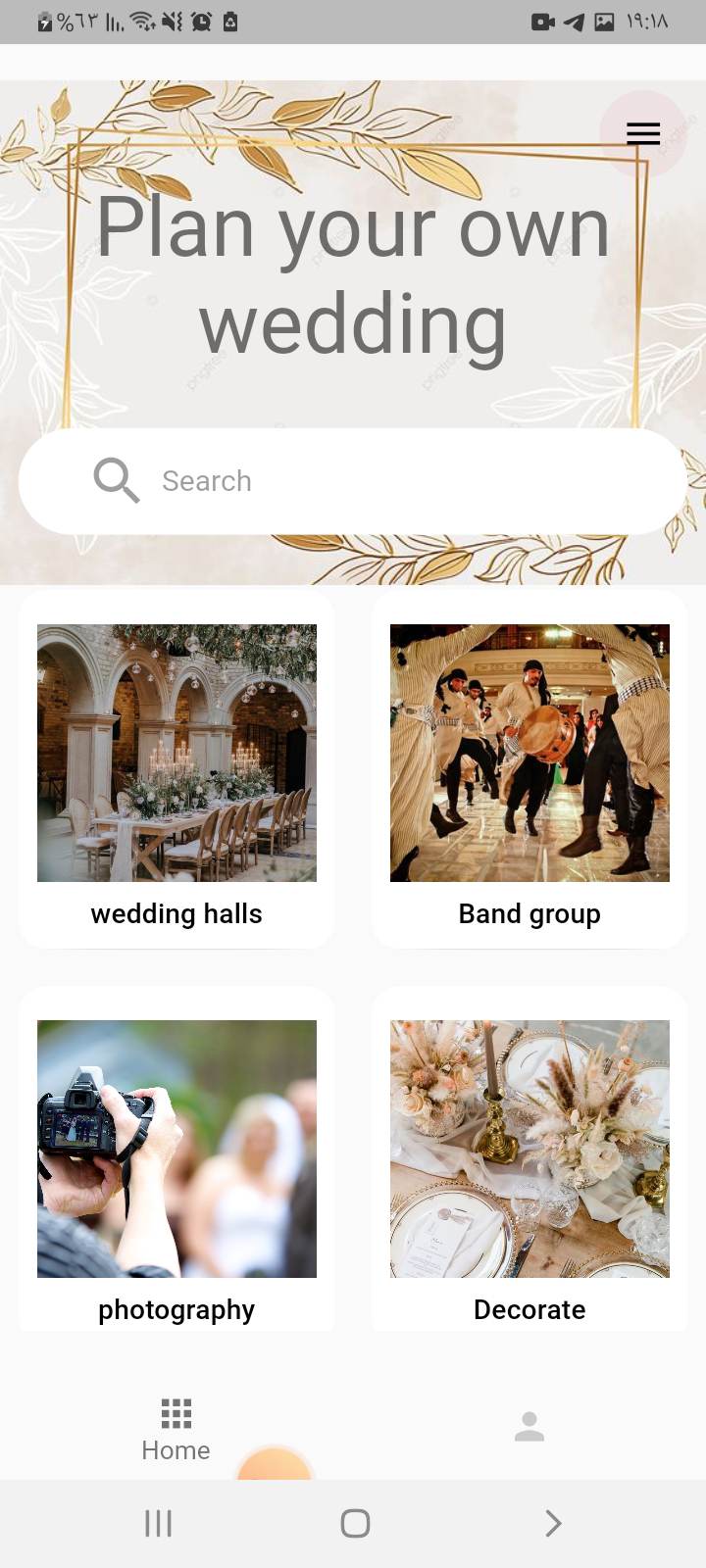Open the system recent apps button

click(159, 1523)
